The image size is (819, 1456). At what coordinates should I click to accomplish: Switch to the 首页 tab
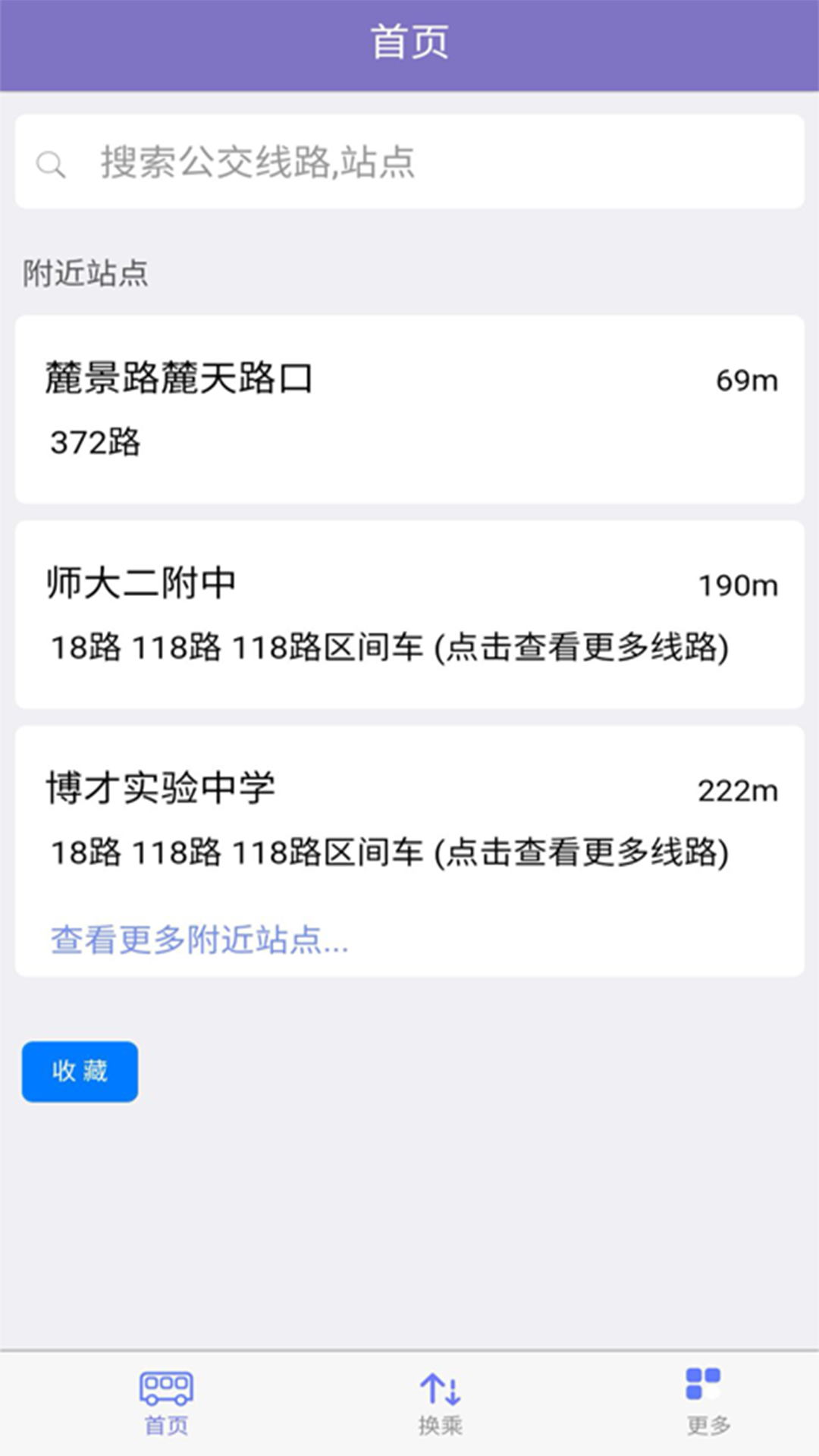[x=166, y=1404]
